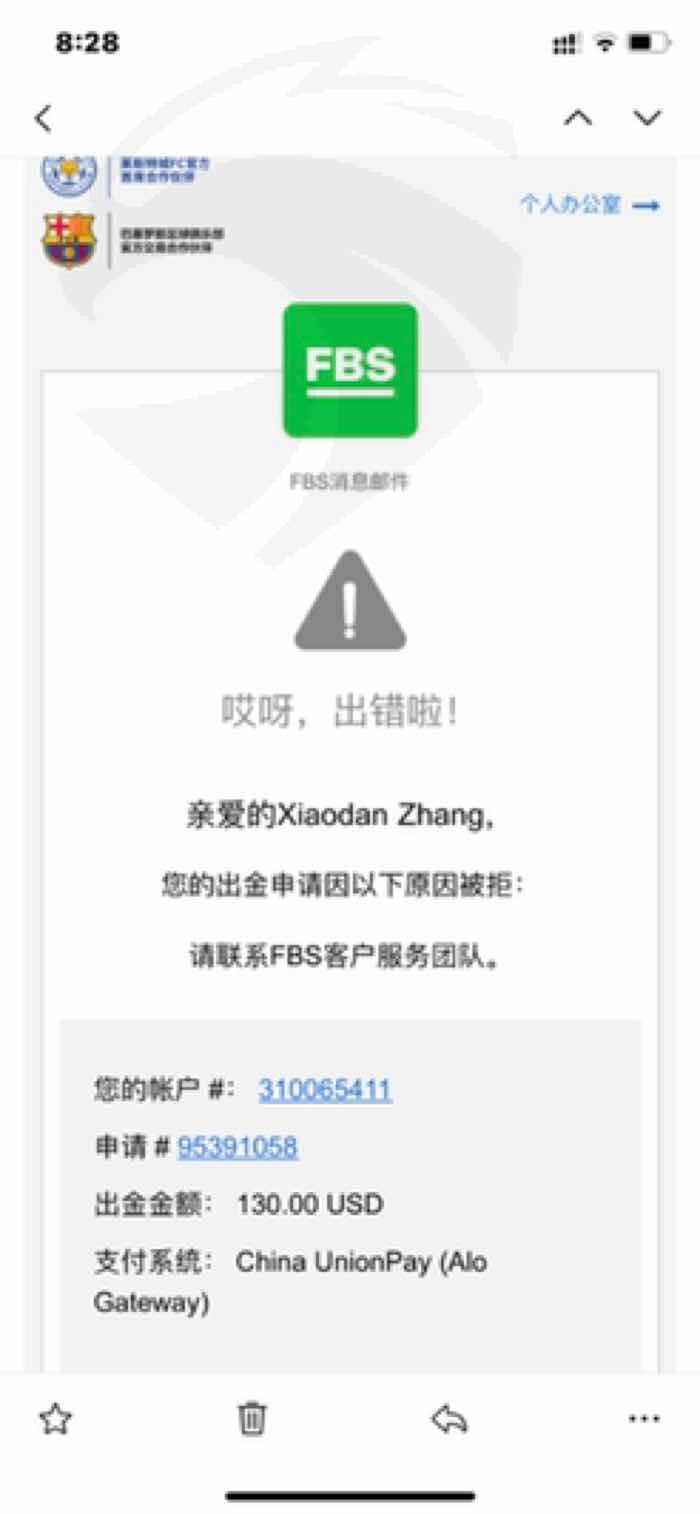Star this email
The width and height of the screenshot is (700, 1514).
pyautogui.click(x=55, y=1418)
